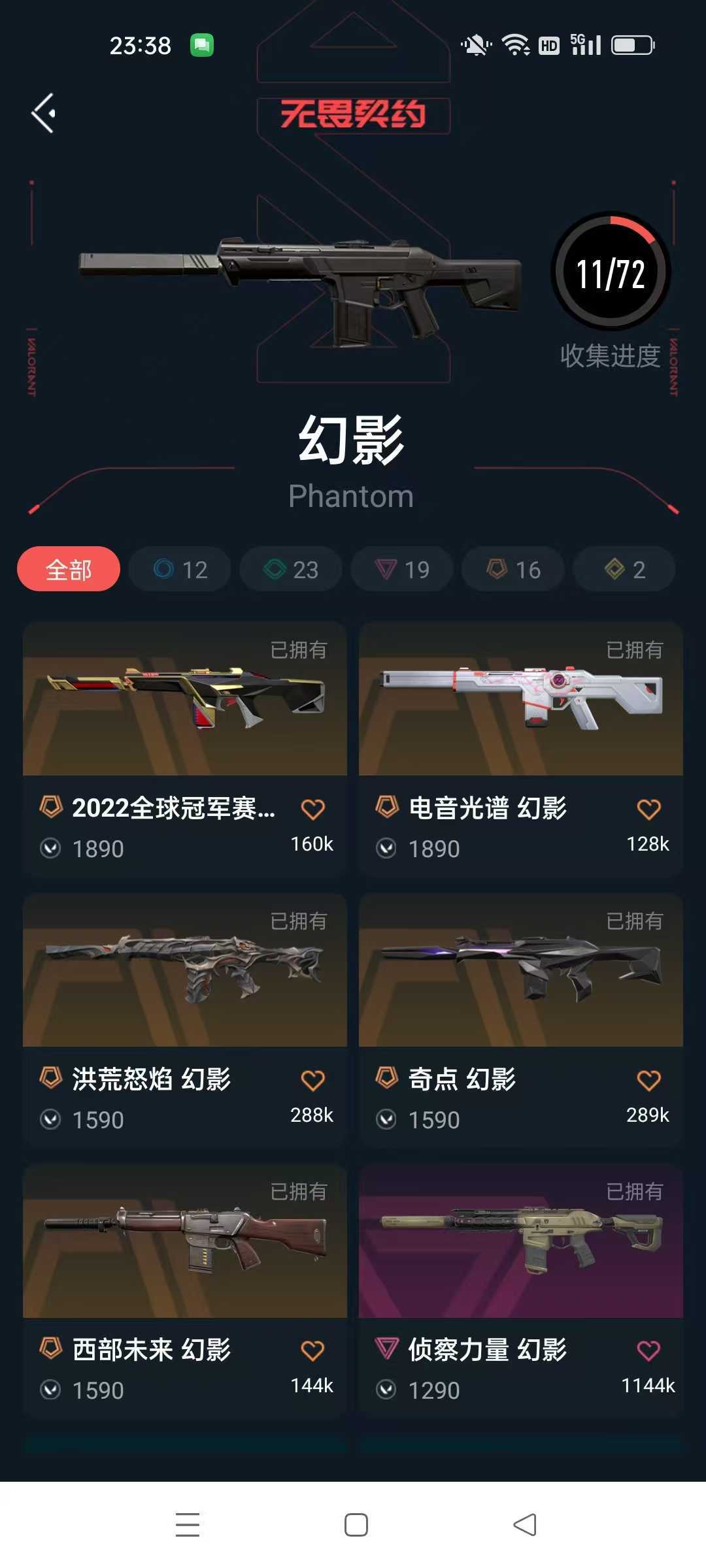Filter skins by the yellow tier (2)
Image resolution: width=706 pixels, height=1568 pixels.
click(x=624, y=569)
